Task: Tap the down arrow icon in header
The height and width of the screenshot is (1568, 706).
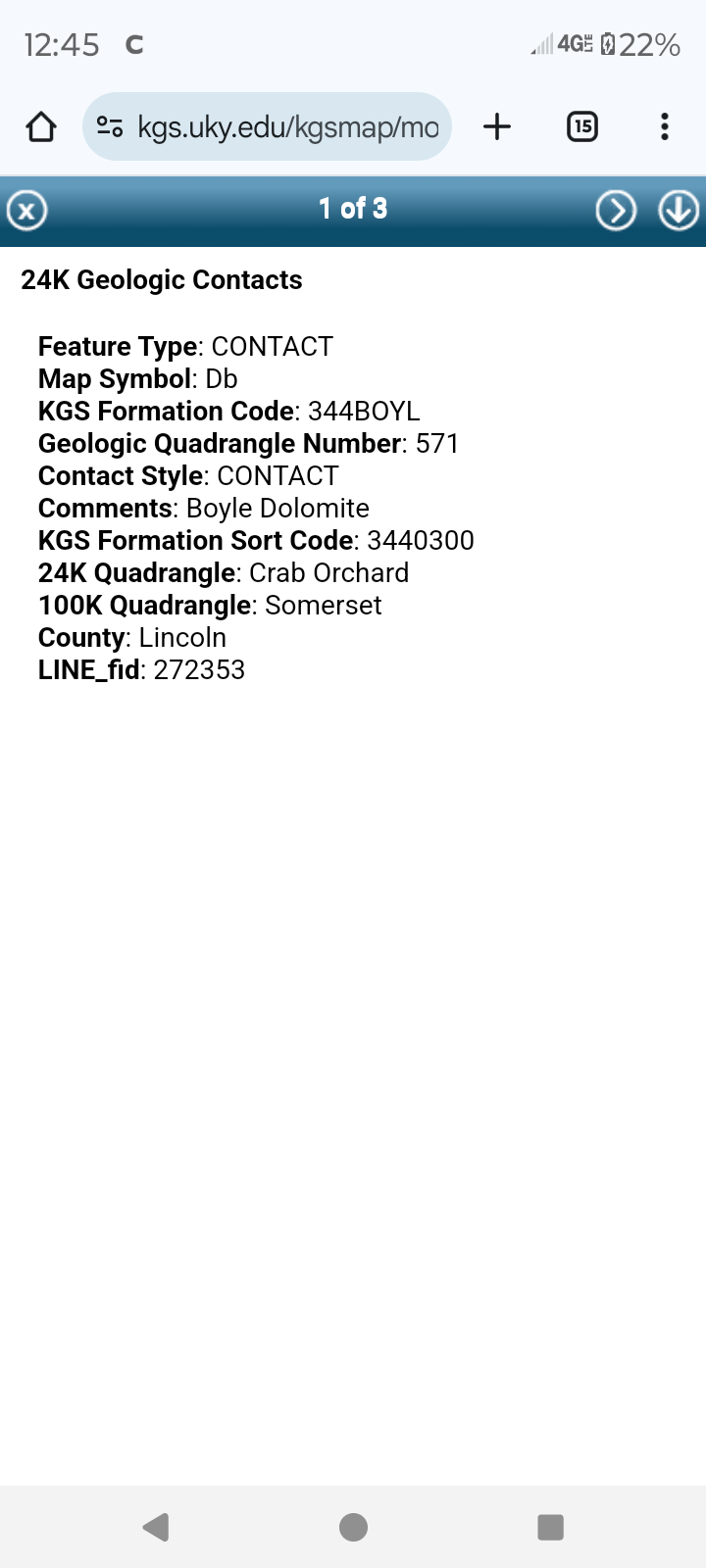Action: [679, 211]
